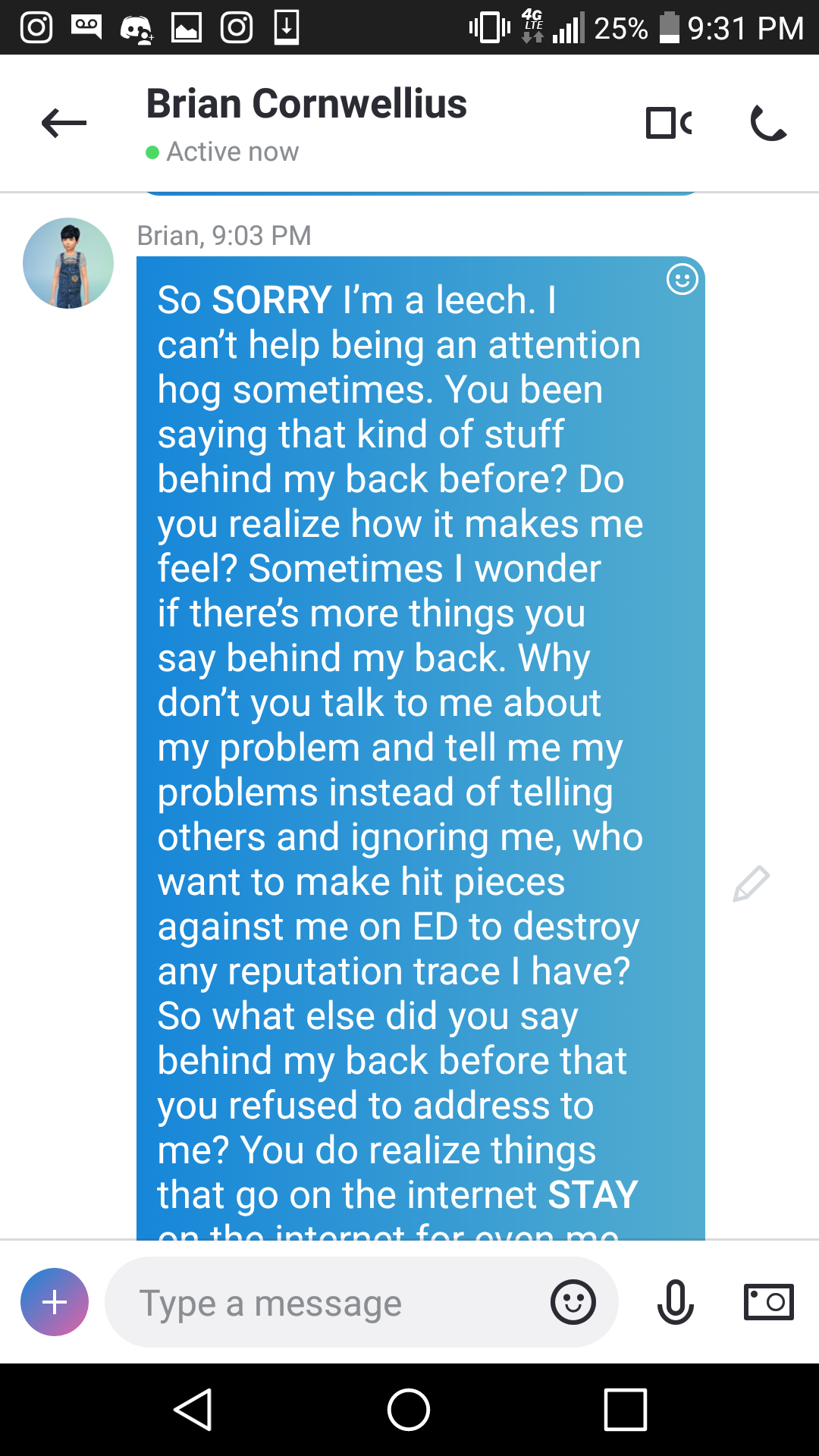This screenshot has width=819, height=1456.
Task: Start a video call with Brian
Action: point(669,123)
